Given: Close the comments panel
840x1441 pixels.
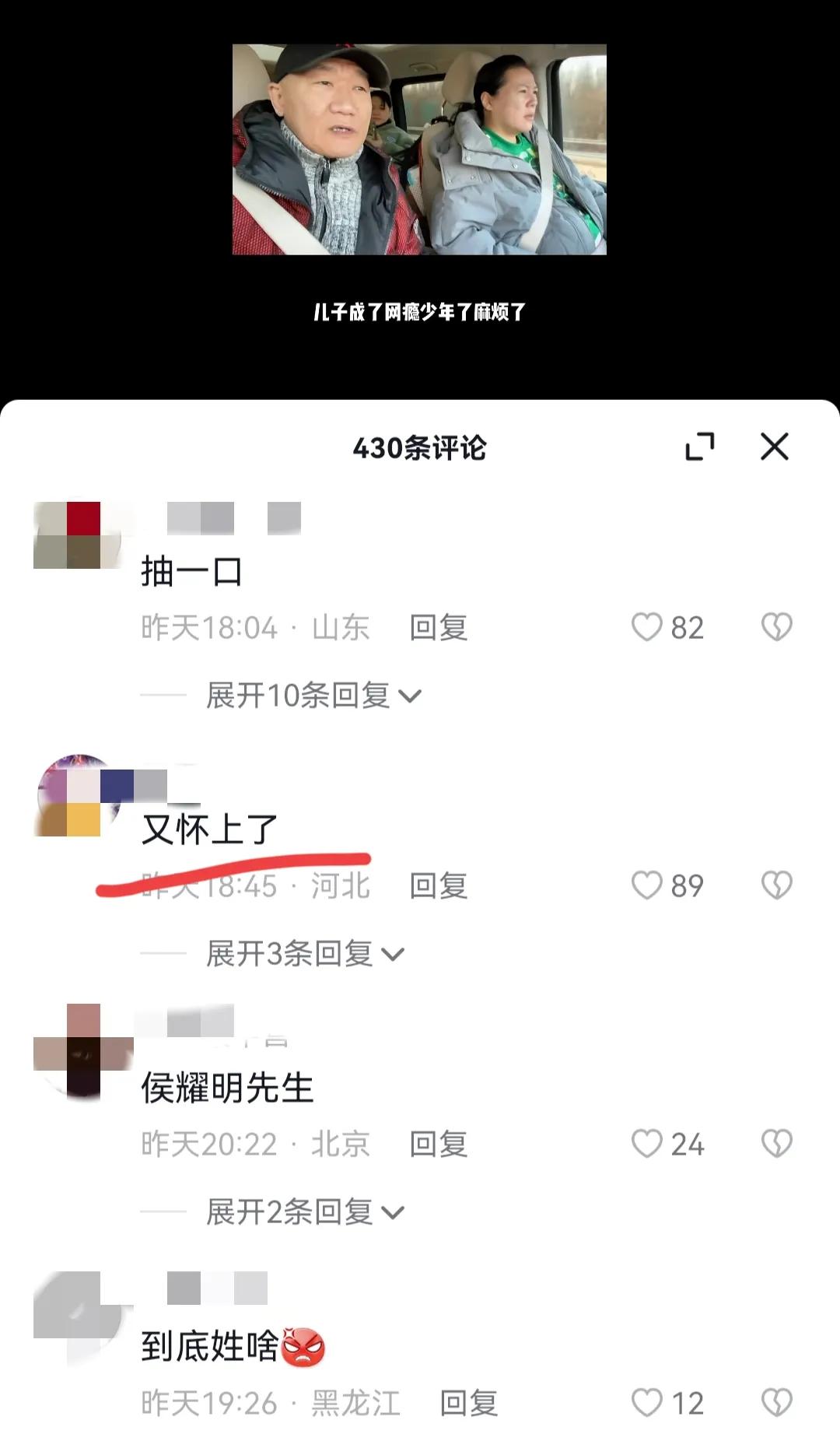Looking at the screenshot, I should [x=774, y=447].
